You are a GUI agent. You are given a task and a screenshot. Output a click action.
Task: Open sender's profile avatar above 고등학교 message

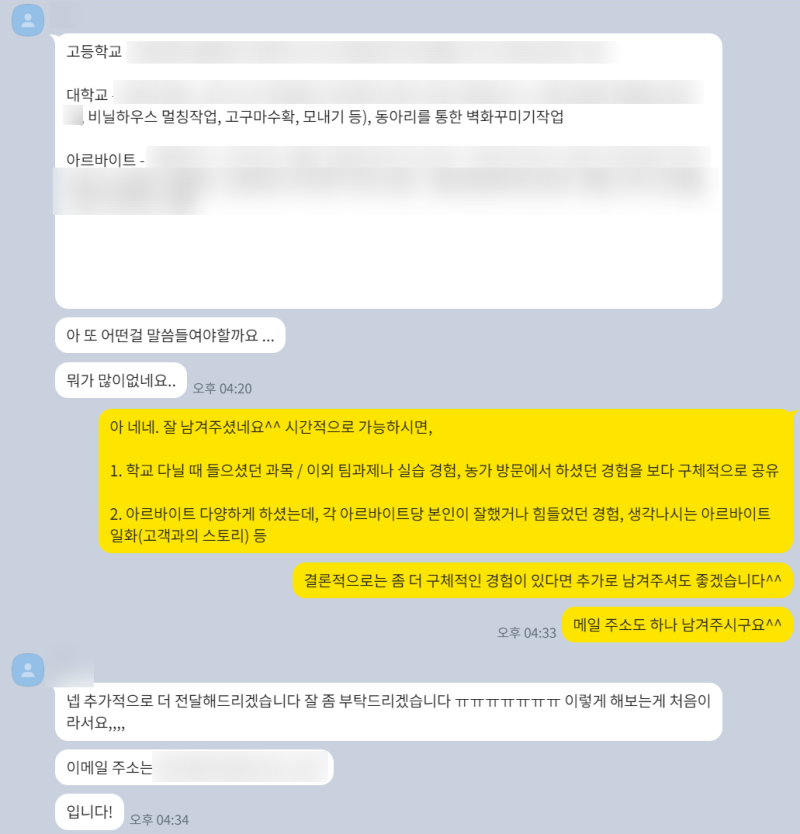click(27, 19)
